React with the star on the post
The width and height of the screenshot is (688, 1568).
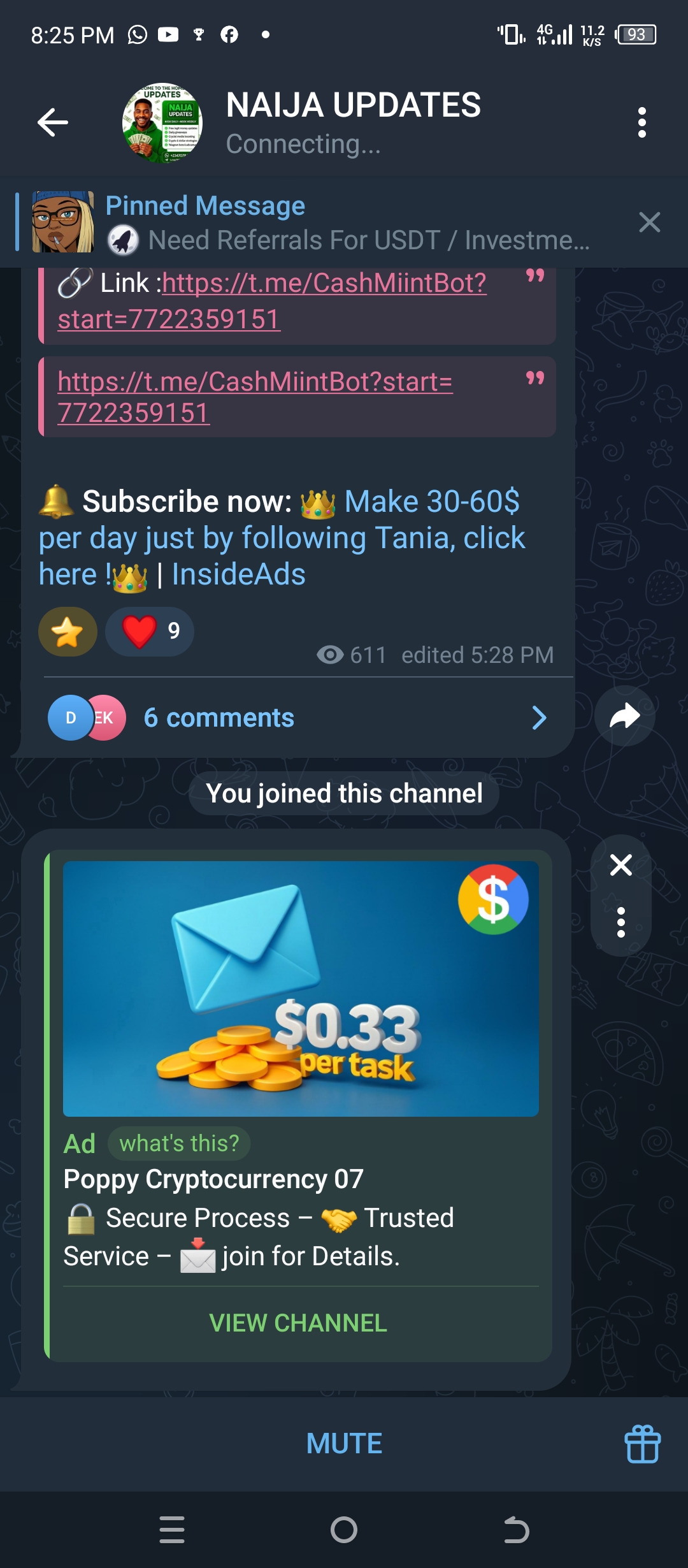tap(68, 632)
